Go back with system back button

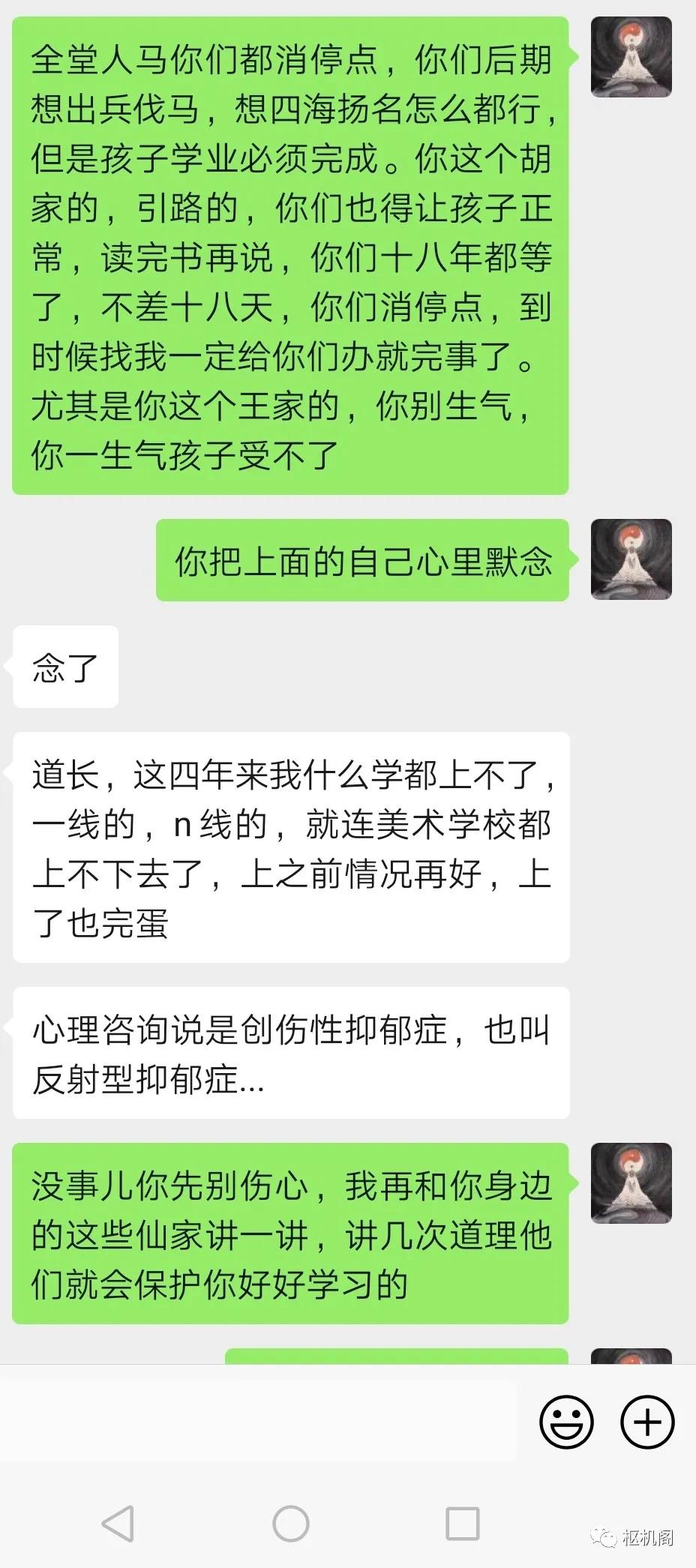pyautogui.click(x=118, y=1523)
